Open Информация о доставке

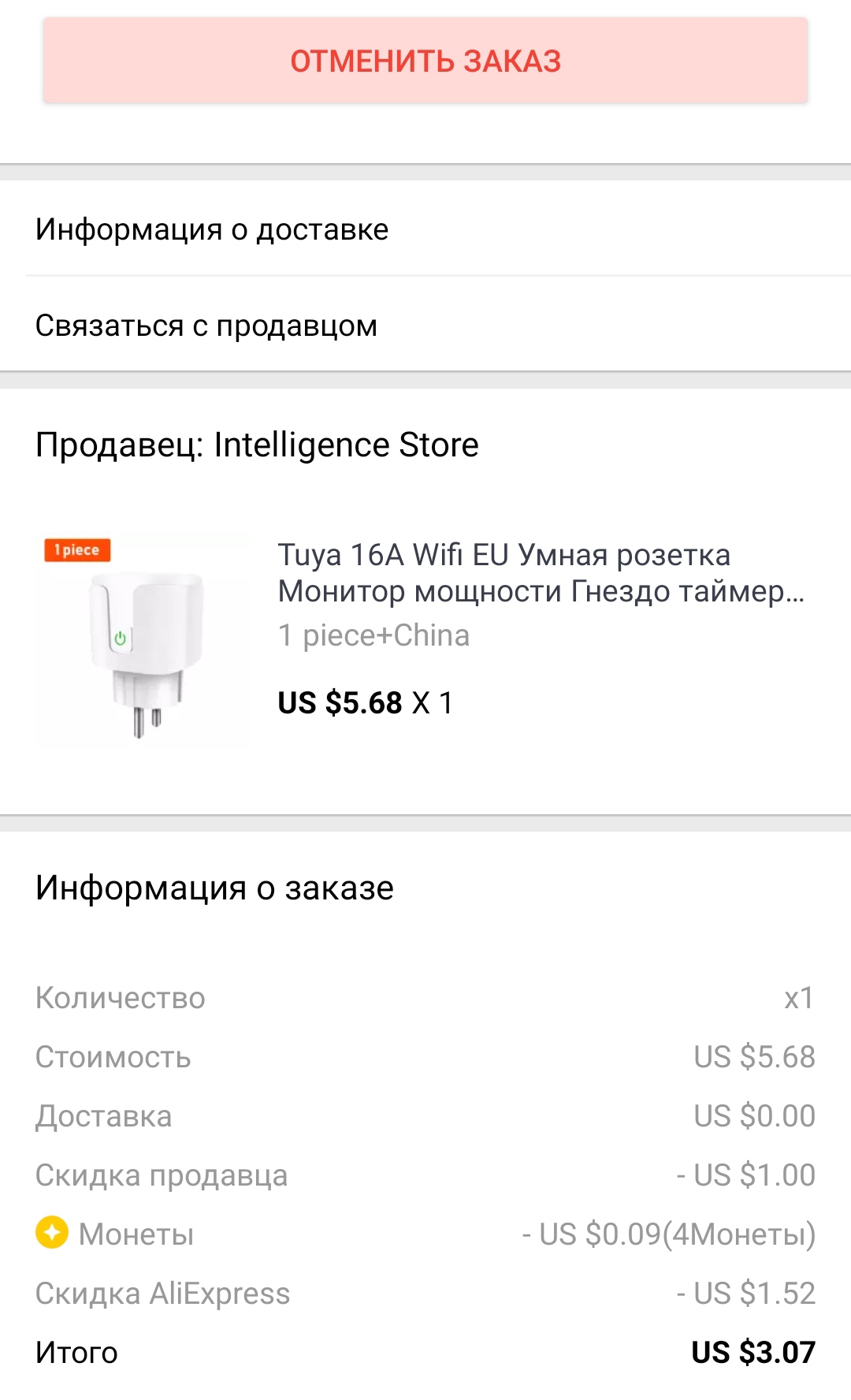tap(425, 229)
